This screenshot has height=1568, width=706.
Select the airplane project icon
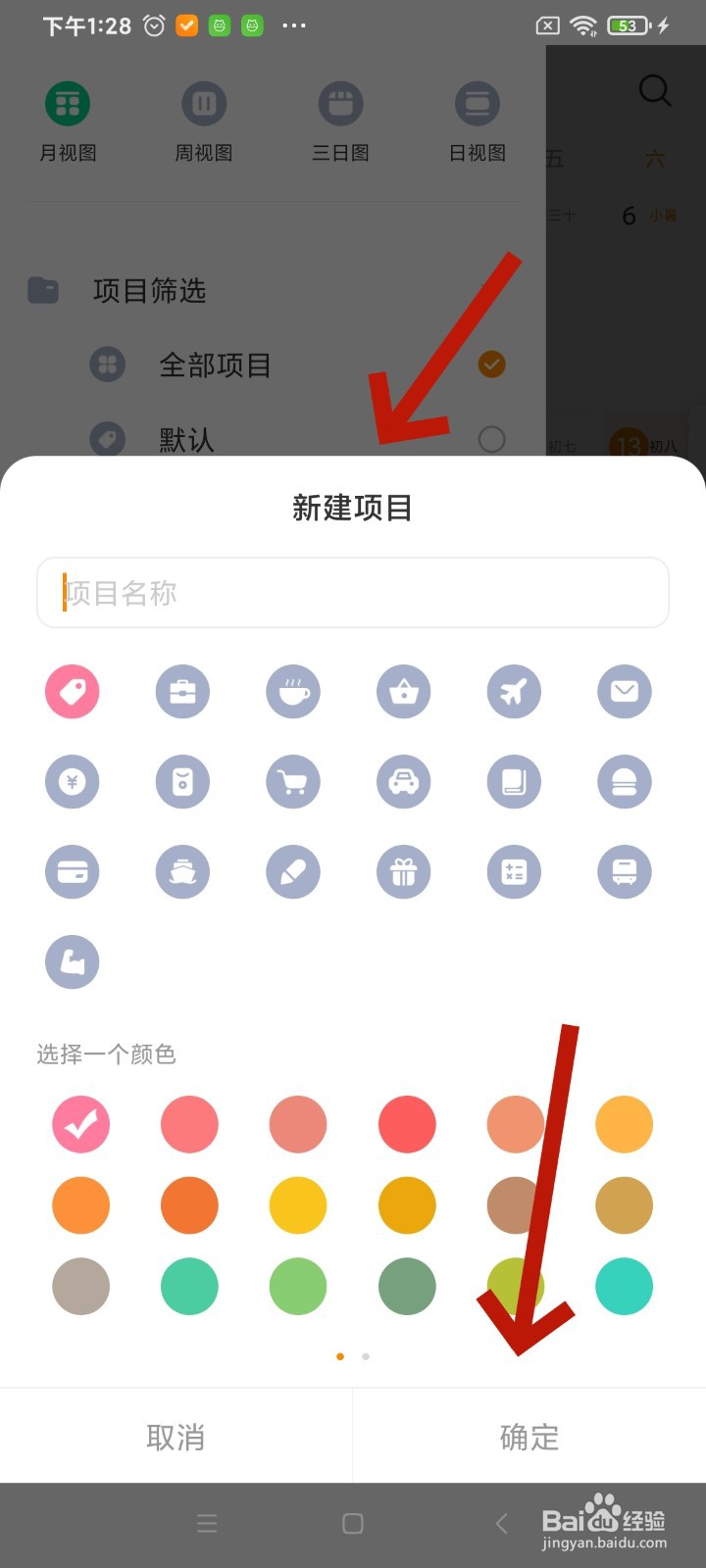[x=514, y=692]
